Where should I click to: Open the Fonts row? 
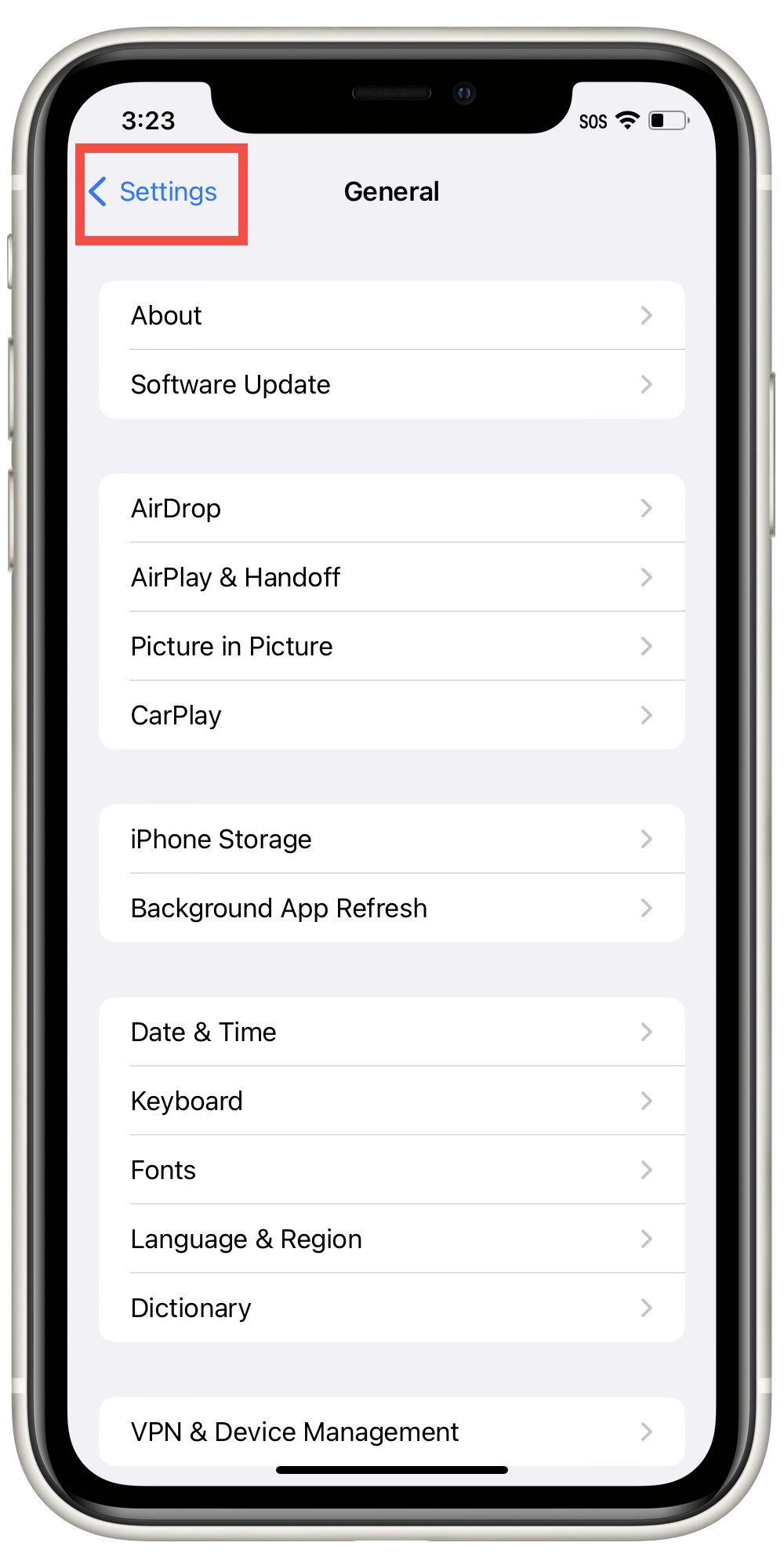click(x=392, y=1170)
